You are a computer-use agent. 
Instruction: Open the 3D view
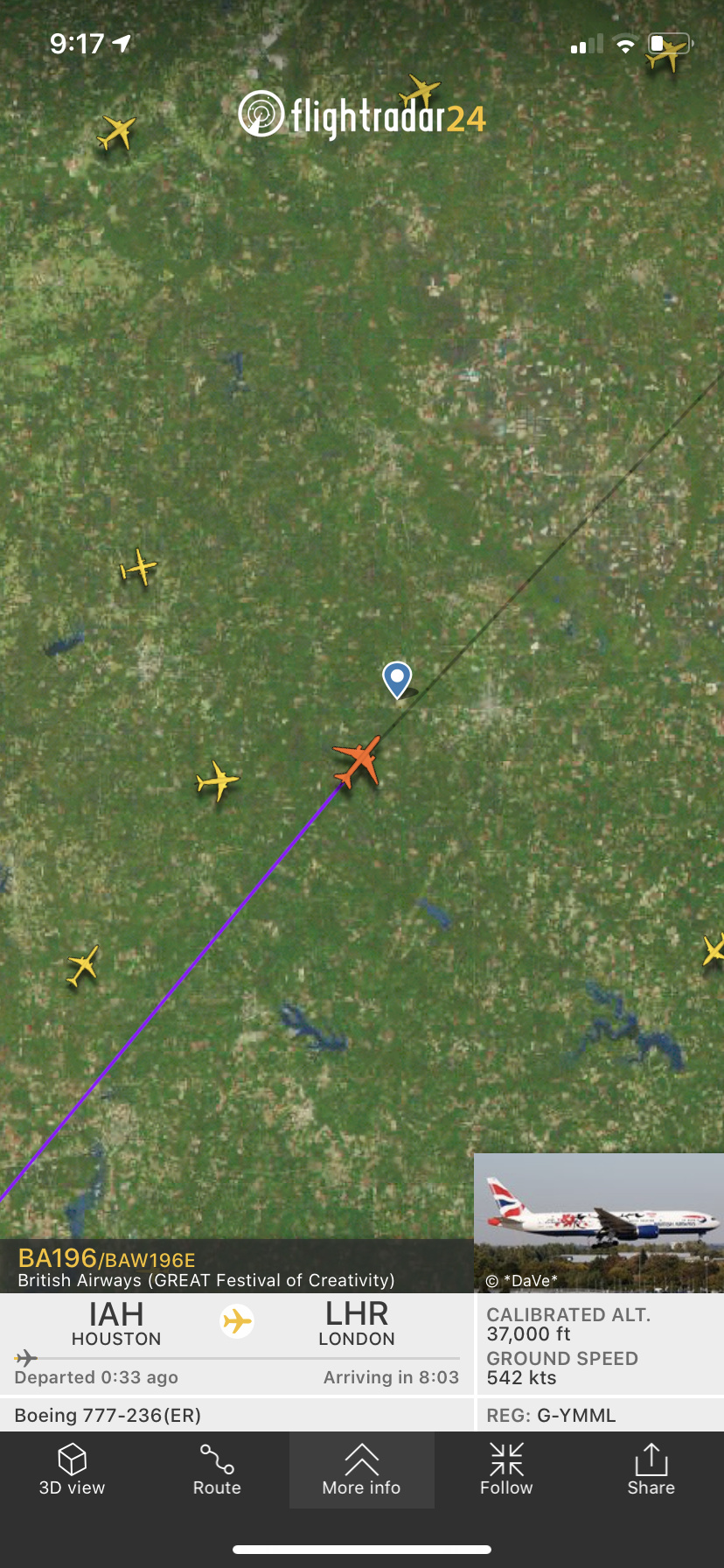click(x=72, y=1470)
